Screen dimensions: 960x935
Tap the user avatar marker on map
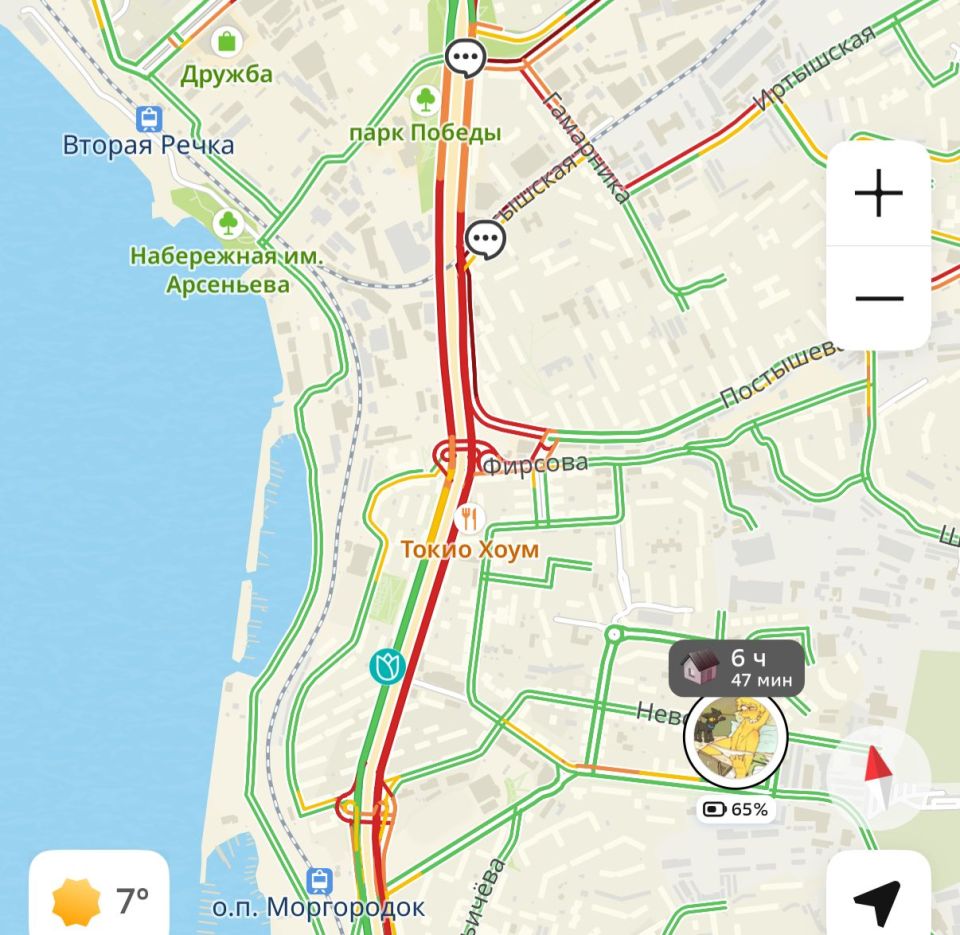[736, 737]
